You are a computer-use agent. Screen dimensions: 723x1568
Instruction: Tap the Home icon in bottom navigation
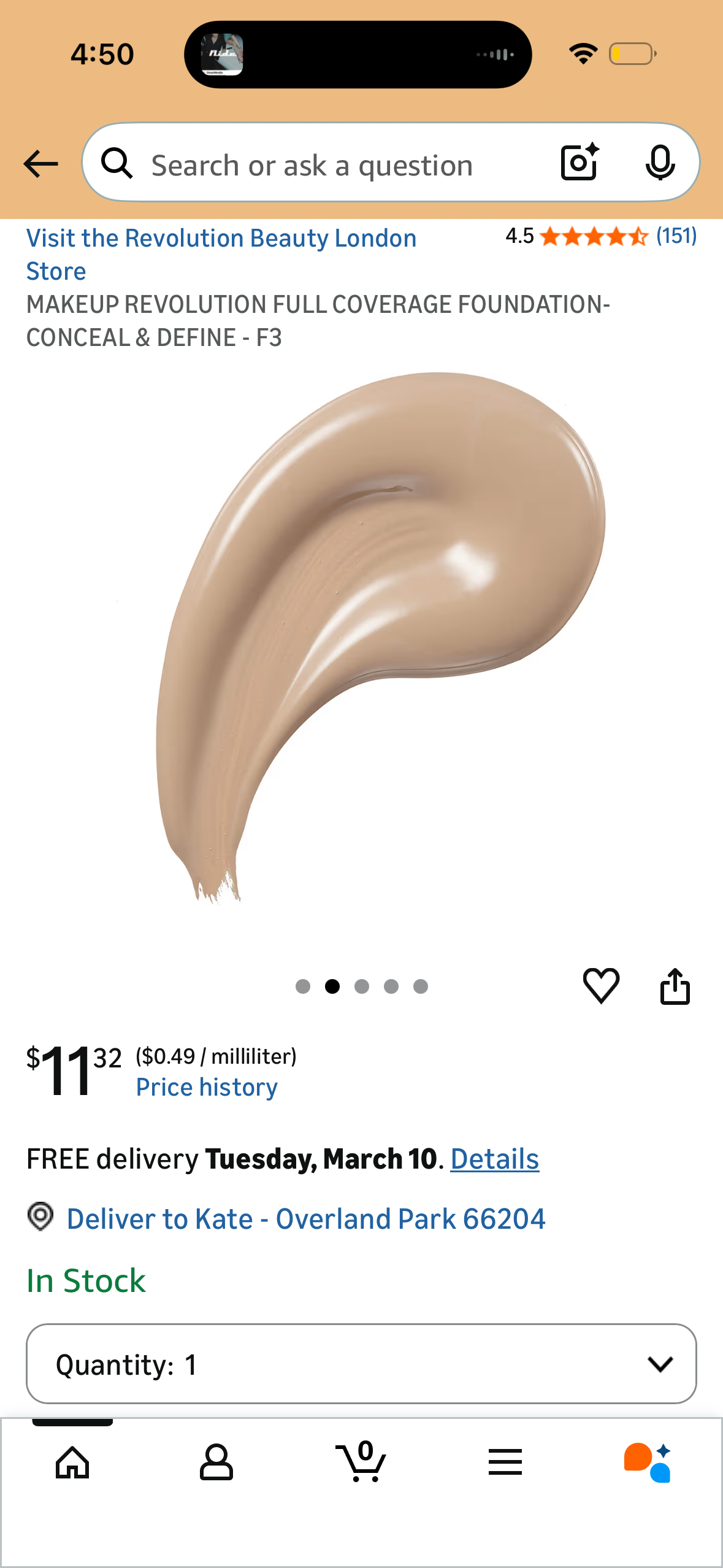point(72,1462)
